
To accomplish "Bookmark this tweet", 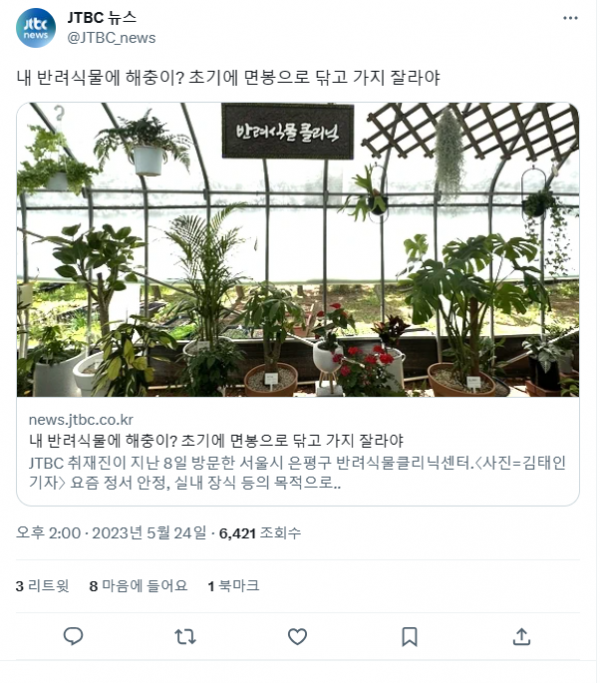I will click(409, 636).
